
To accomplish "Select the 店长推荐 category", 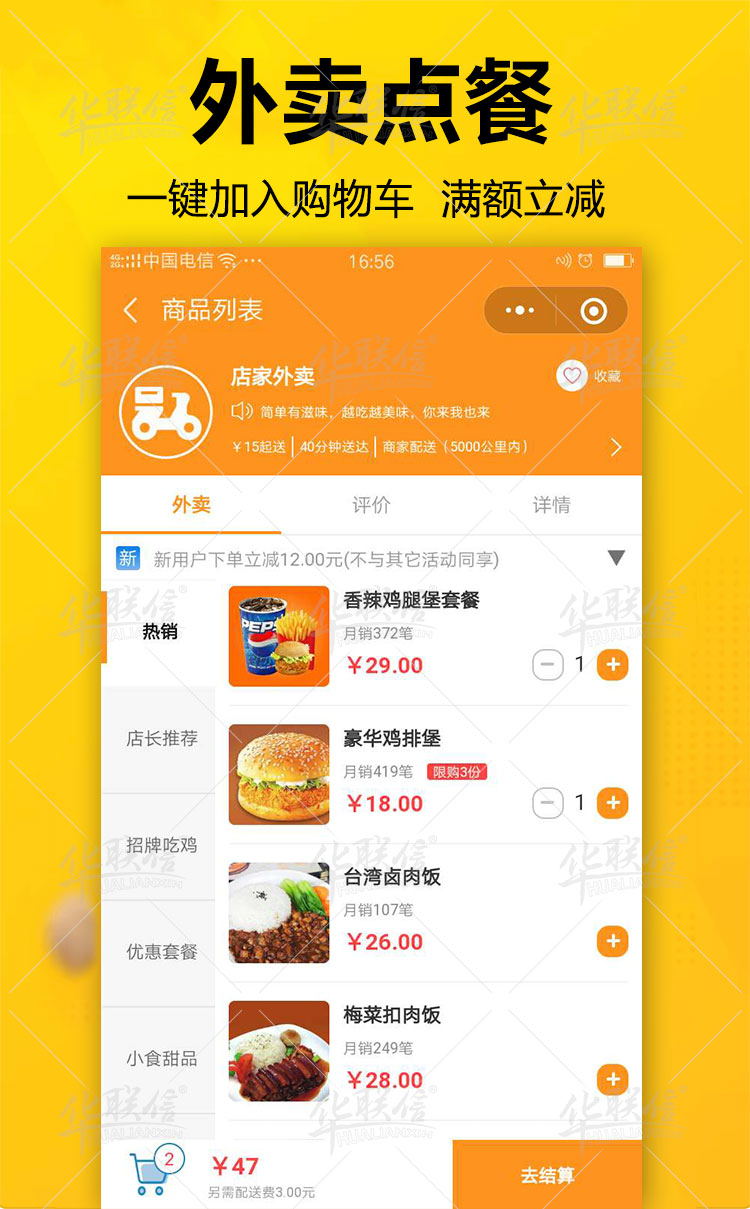I will tap(160, 738).
